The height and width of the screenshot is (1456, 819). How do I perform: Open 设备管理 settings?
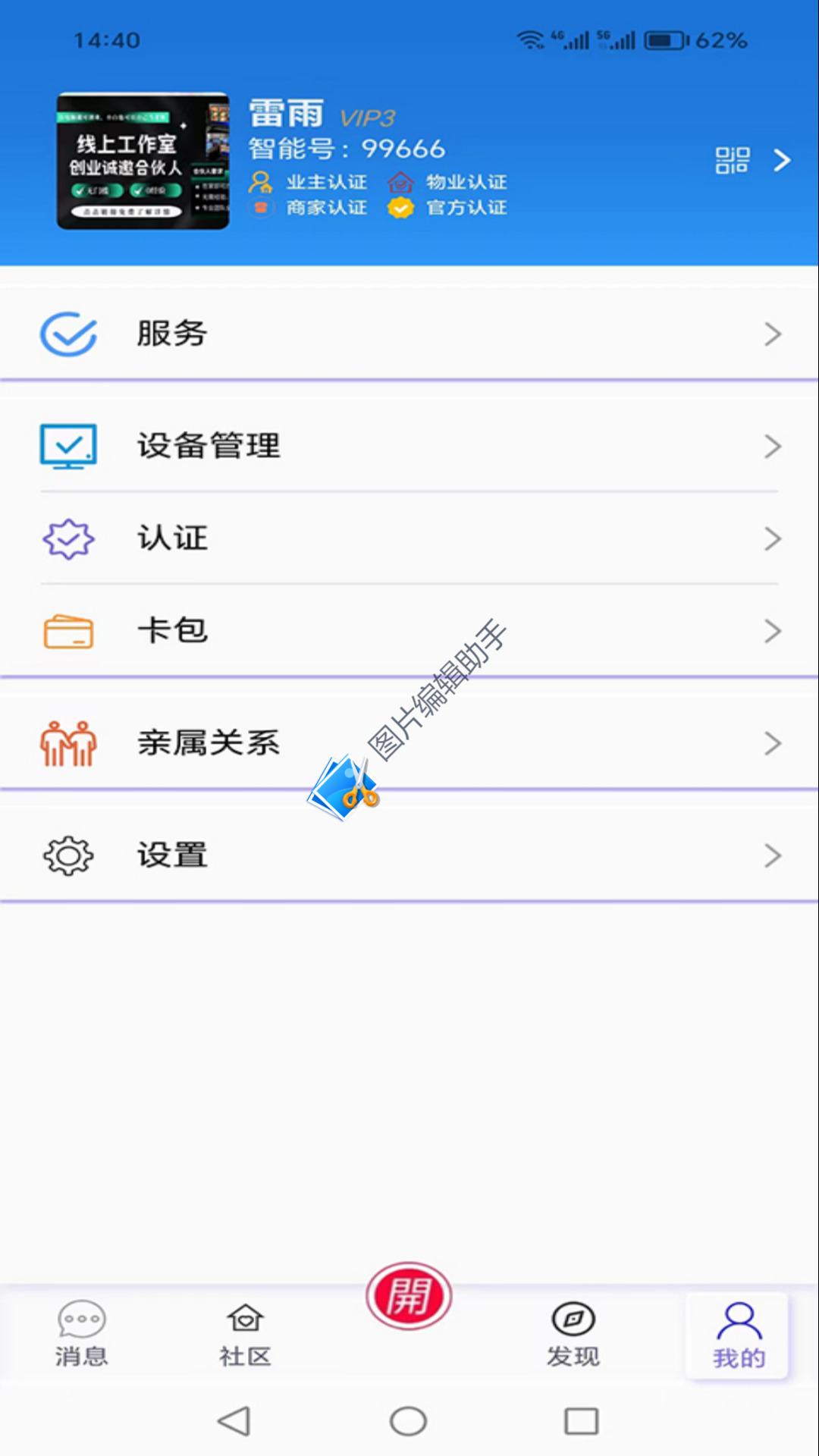[409, 446]
